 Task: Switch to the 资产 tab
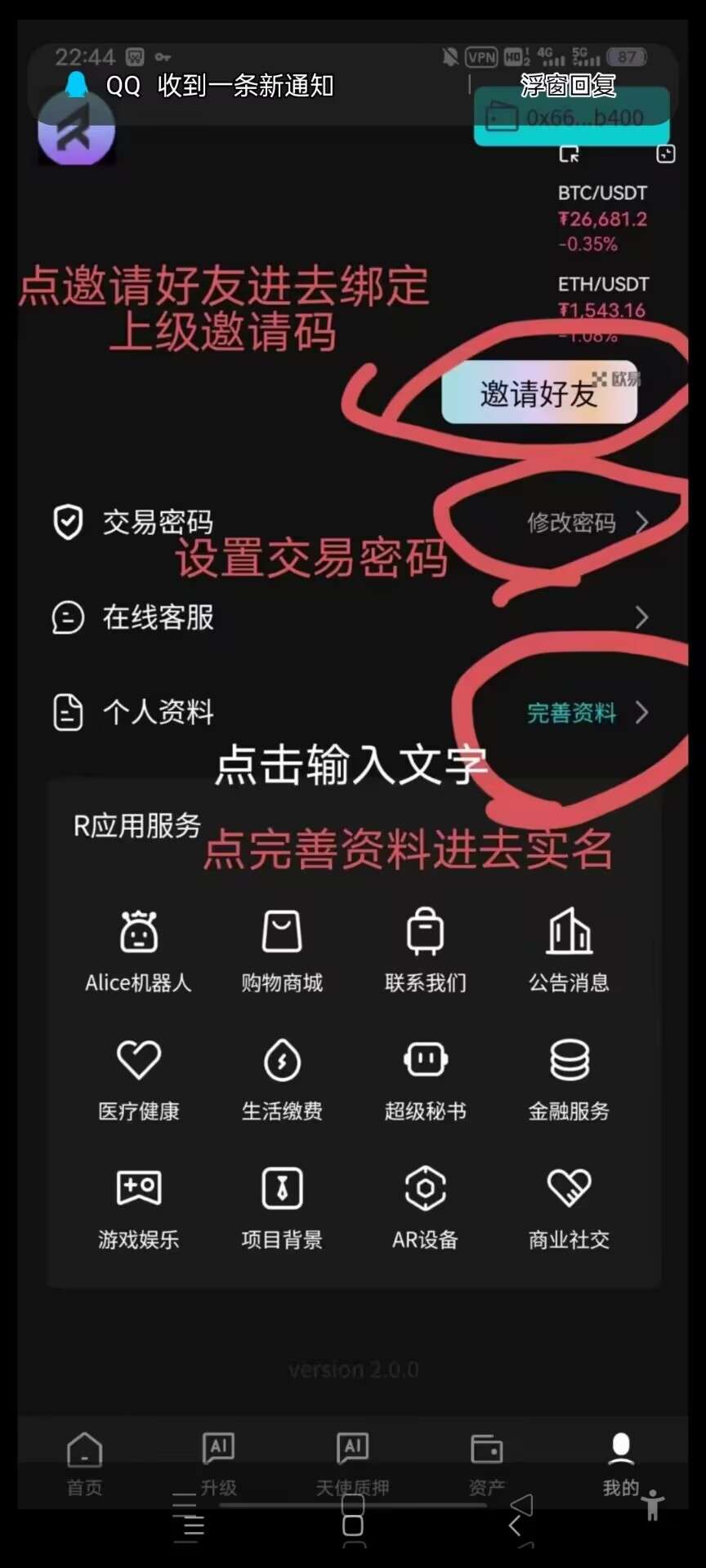[487, 1464]
